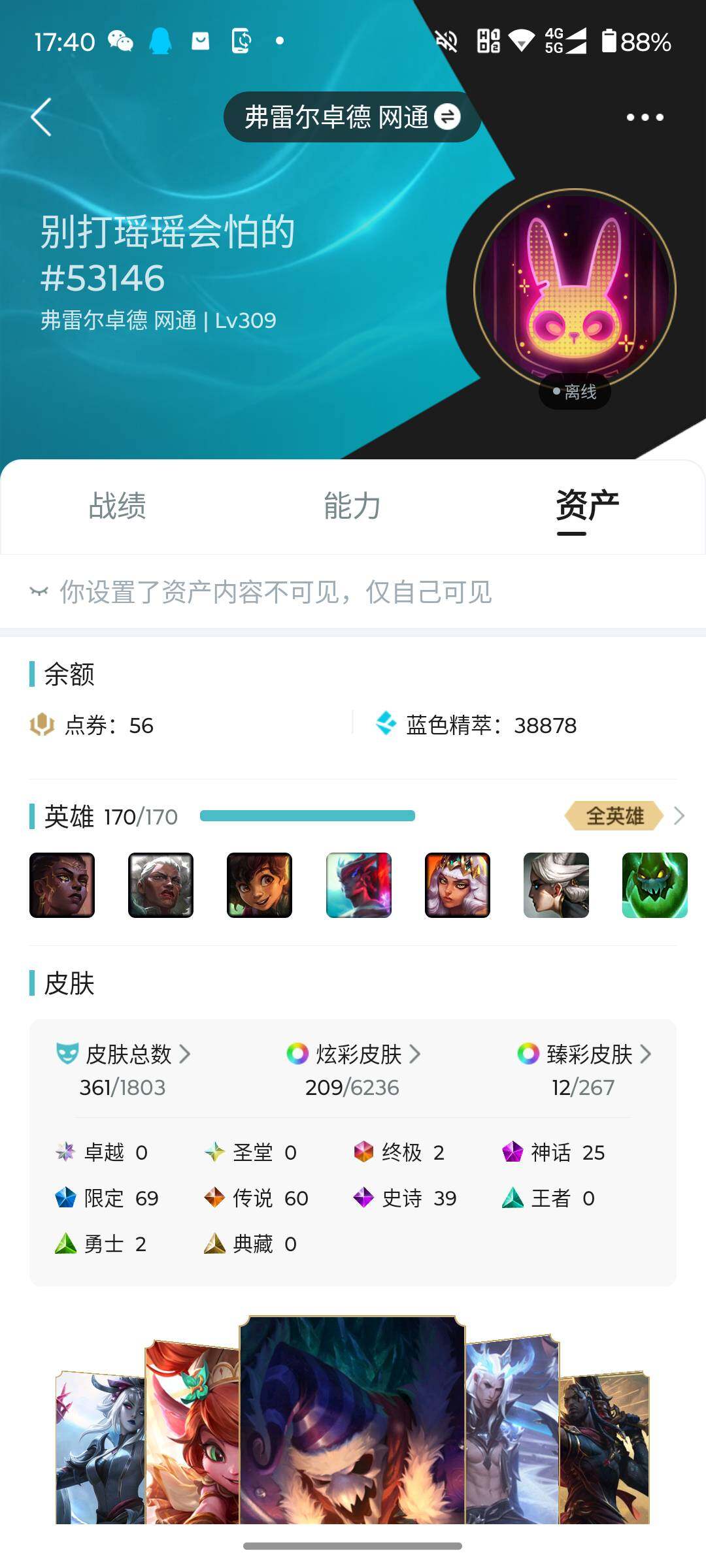
Task: Tap the bunny profile avatar
Action: 575,291
